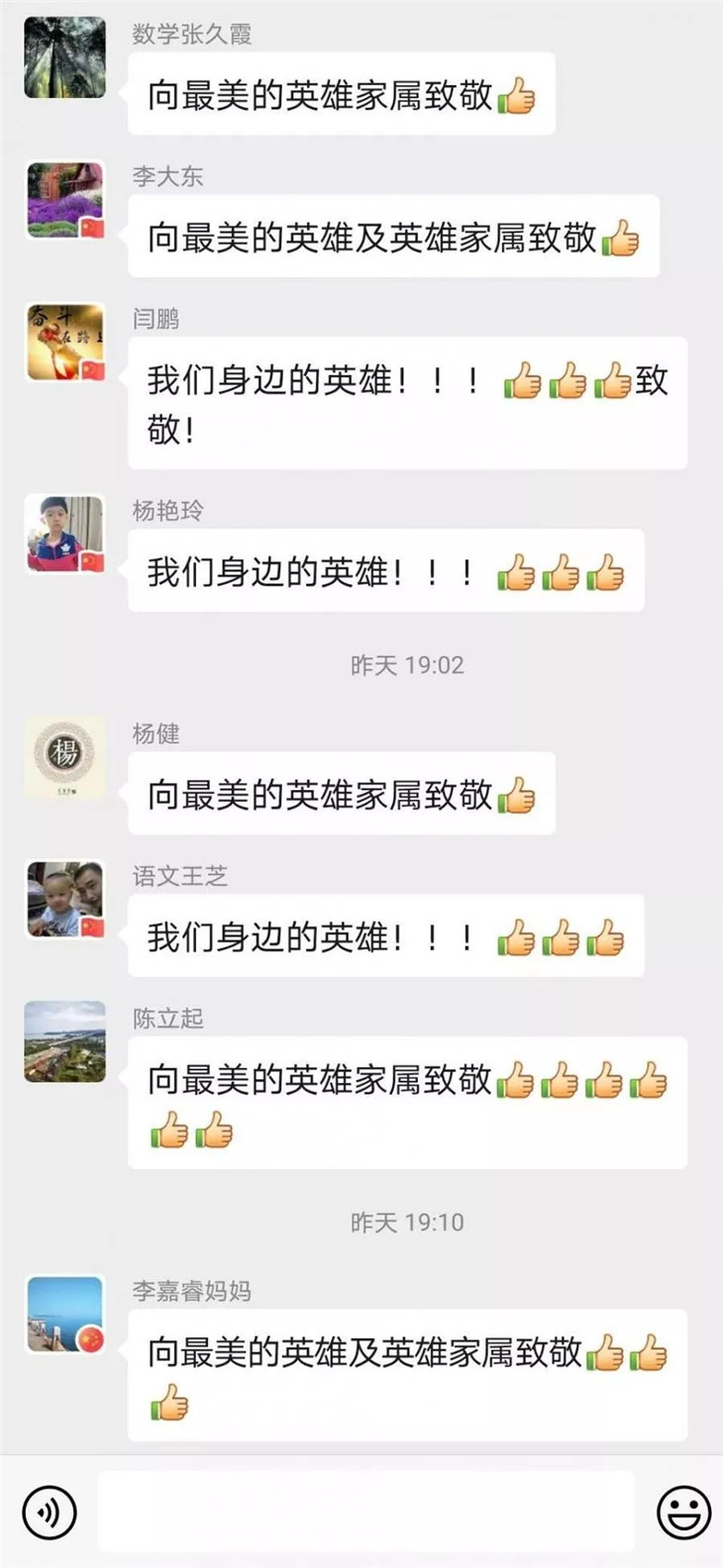Tap 闫鹏's profile picture
Viewport: 723px width, 1568px height.
pos(65,343)
